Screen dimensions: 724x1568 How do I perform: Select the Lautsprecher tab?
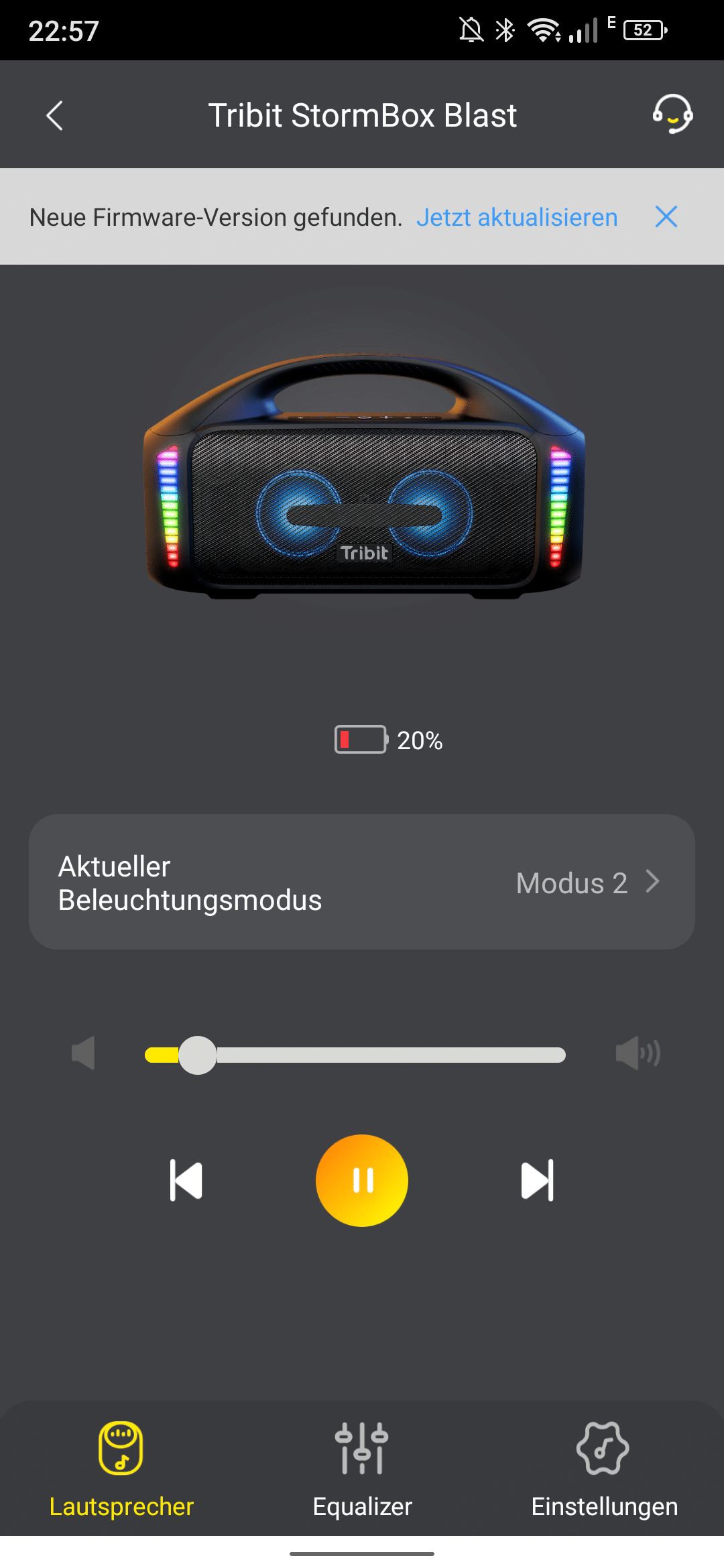point(121,1469)
